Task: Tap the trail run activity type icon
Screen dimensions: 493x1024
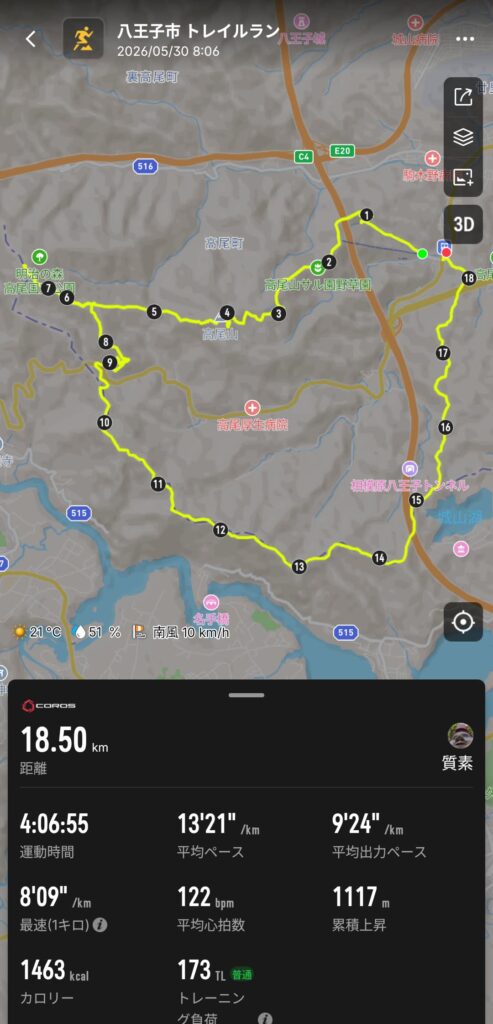Action: tap(83, 39)
